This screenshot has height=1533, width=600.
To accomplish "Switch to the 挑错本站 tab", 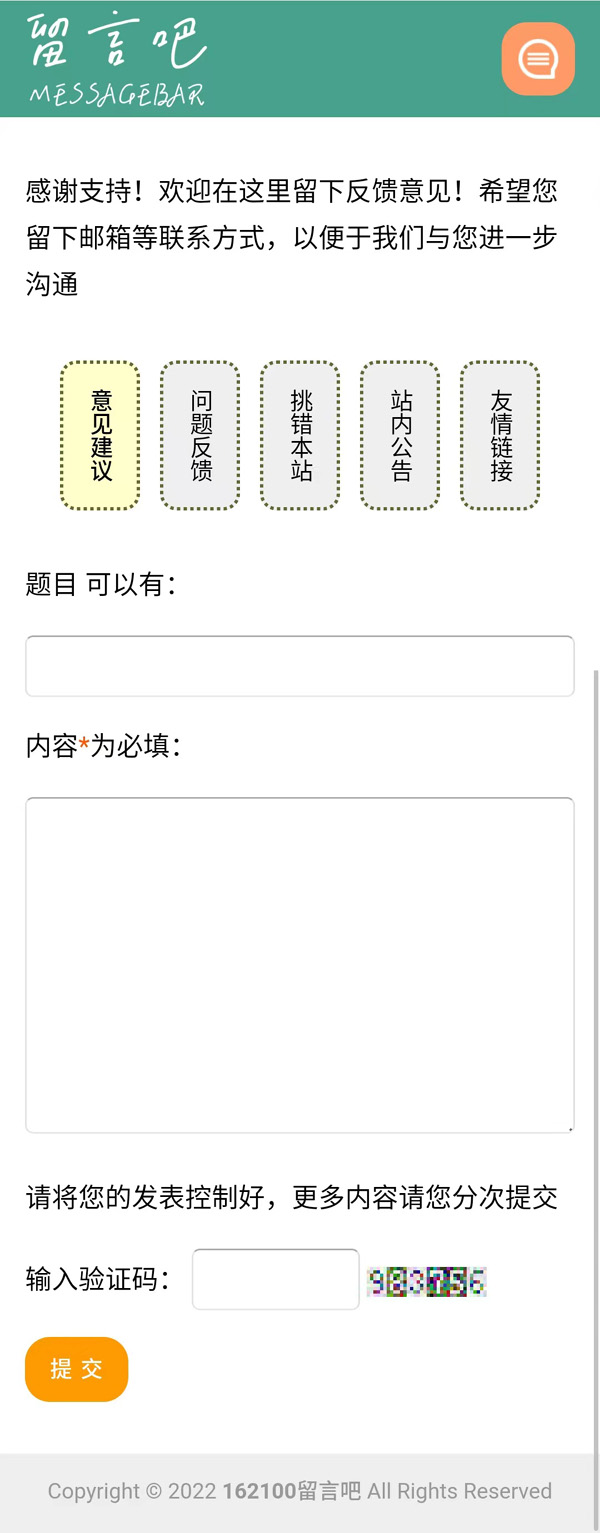I will tap(300, 436).
